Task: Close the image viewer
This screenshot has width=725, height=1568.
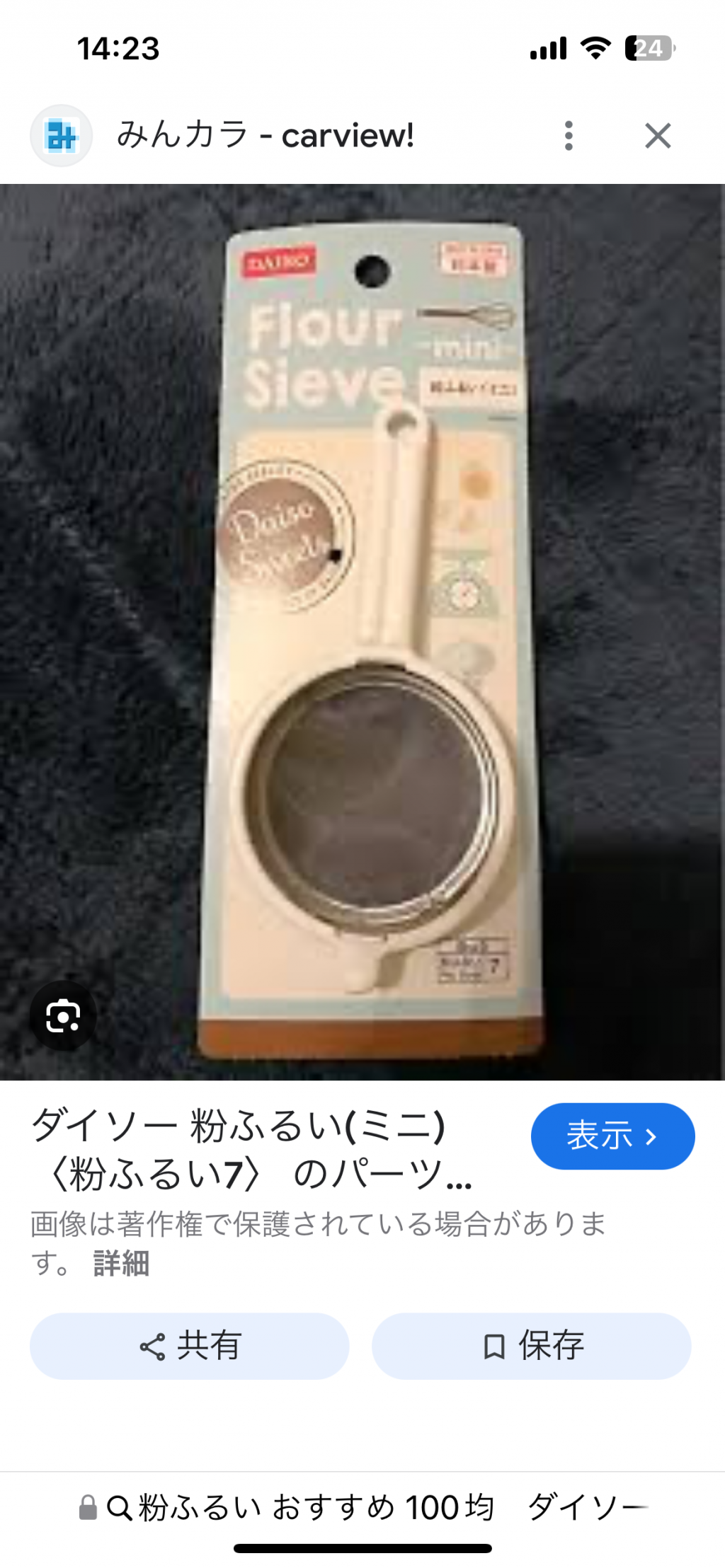Action: click(x=658, y=135)
